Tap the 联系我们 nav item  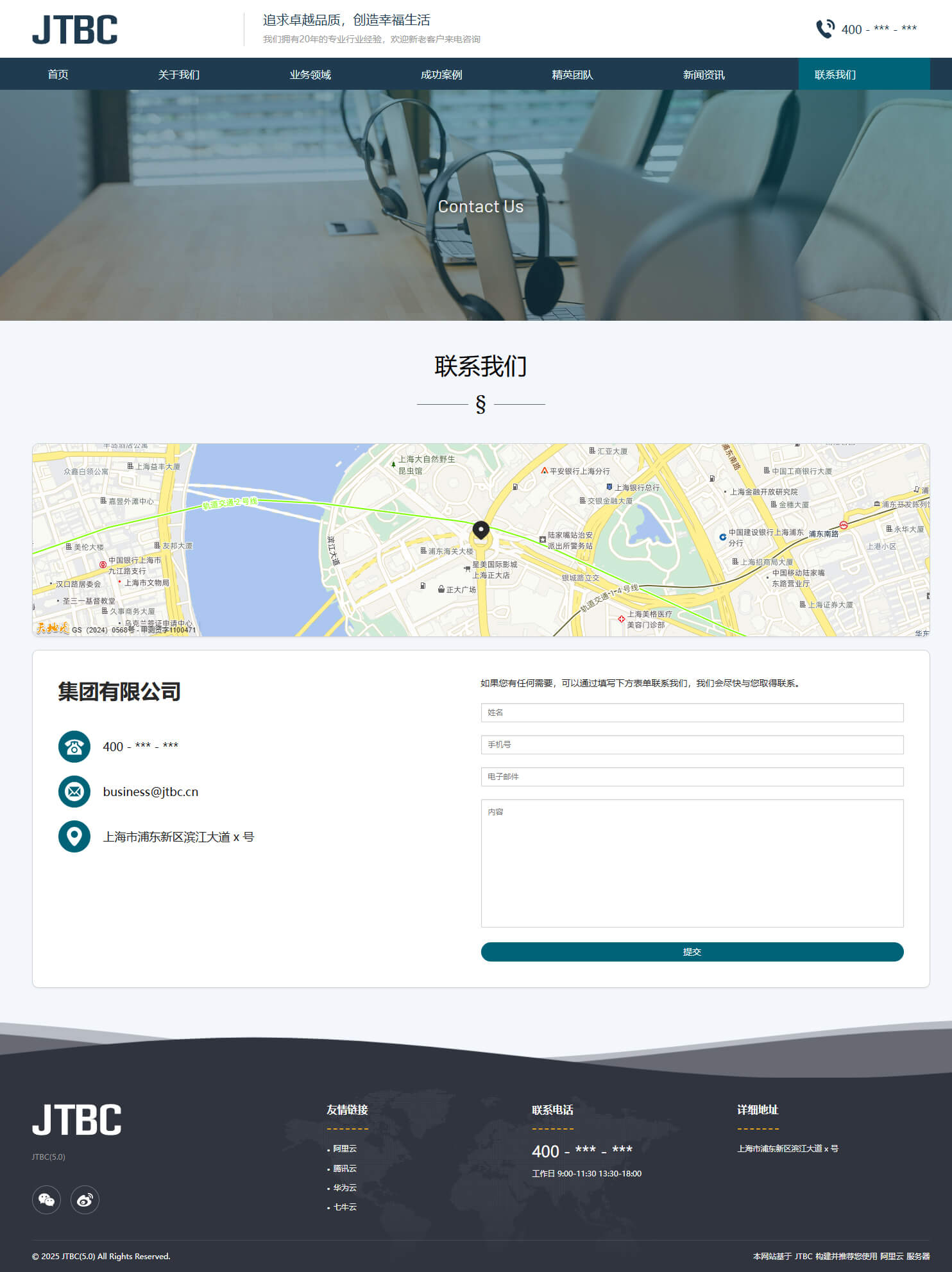835,74
